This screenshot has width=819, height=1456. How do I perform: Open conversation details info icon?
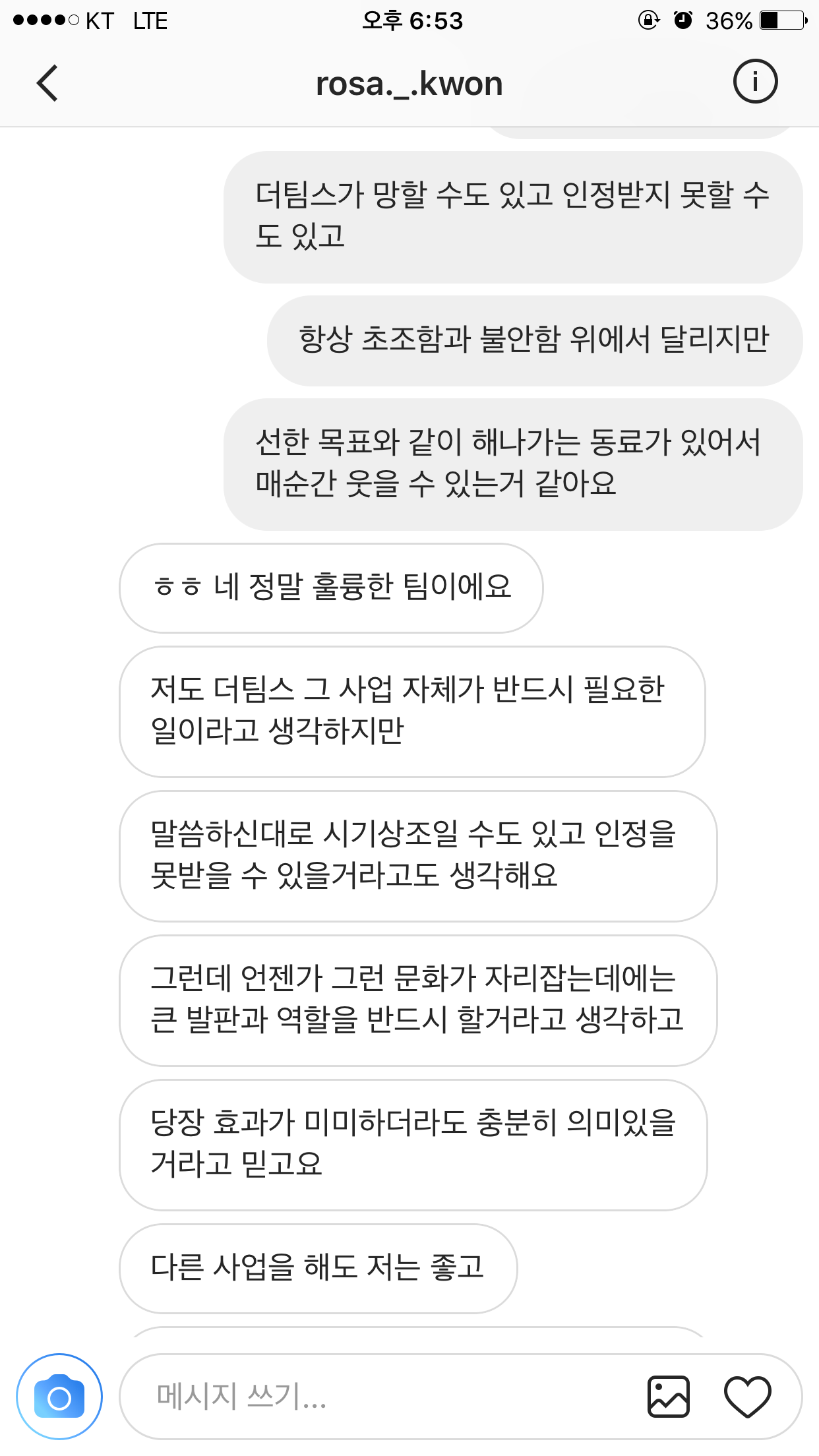click(755, 82)
